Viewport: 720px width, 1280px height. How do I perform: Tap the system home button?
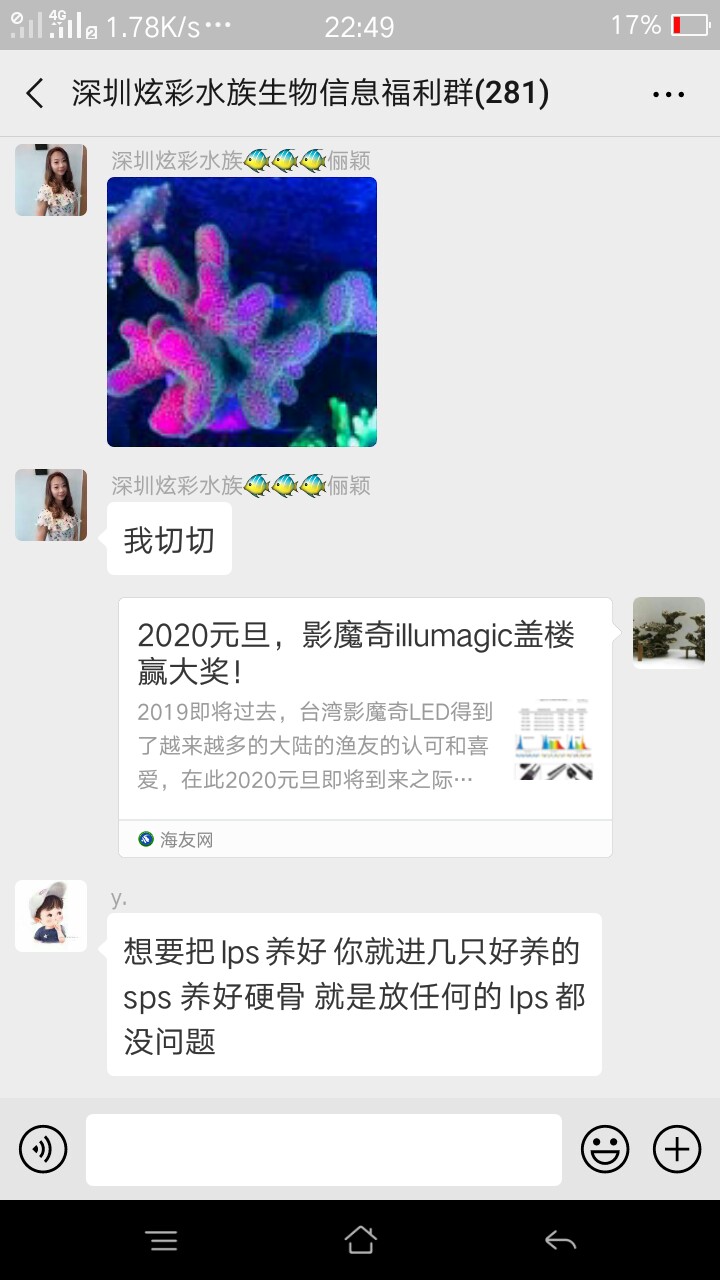tap(360, 1241)
